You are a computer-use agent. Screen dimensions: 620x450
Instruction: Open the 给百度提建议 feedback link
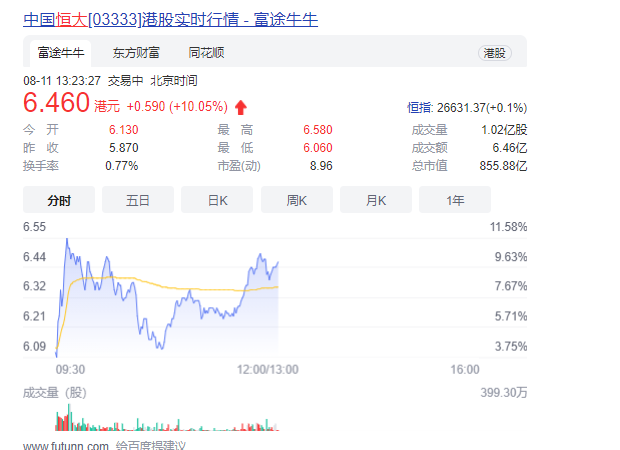point(151,445)
